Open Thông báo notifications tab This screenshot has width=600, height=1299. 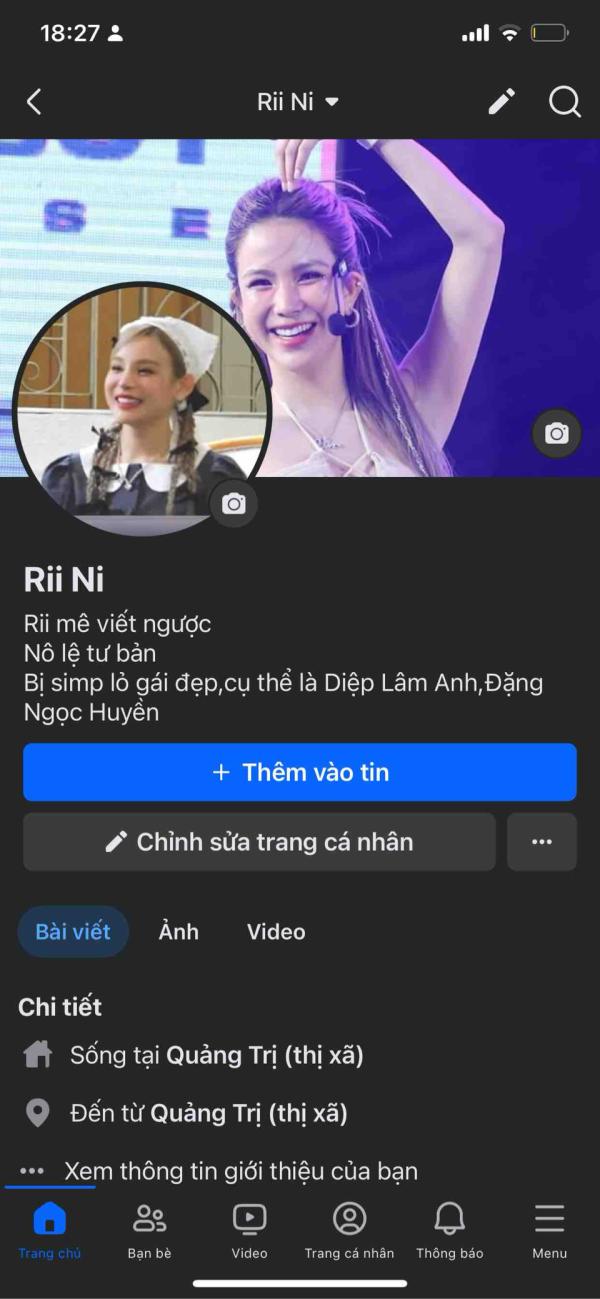coord(449,1230)
